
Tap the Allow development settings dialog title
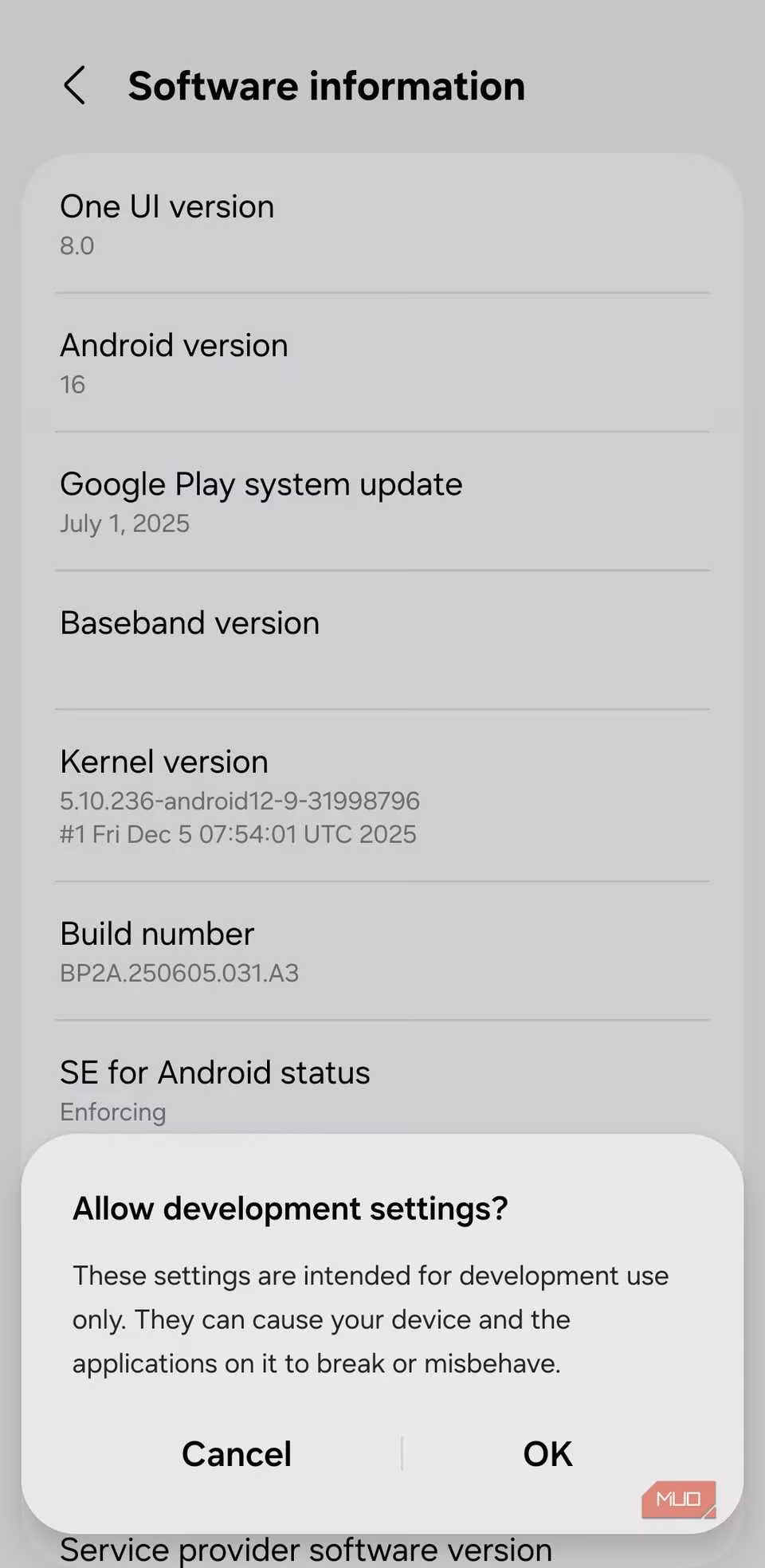click(289, 1208)
